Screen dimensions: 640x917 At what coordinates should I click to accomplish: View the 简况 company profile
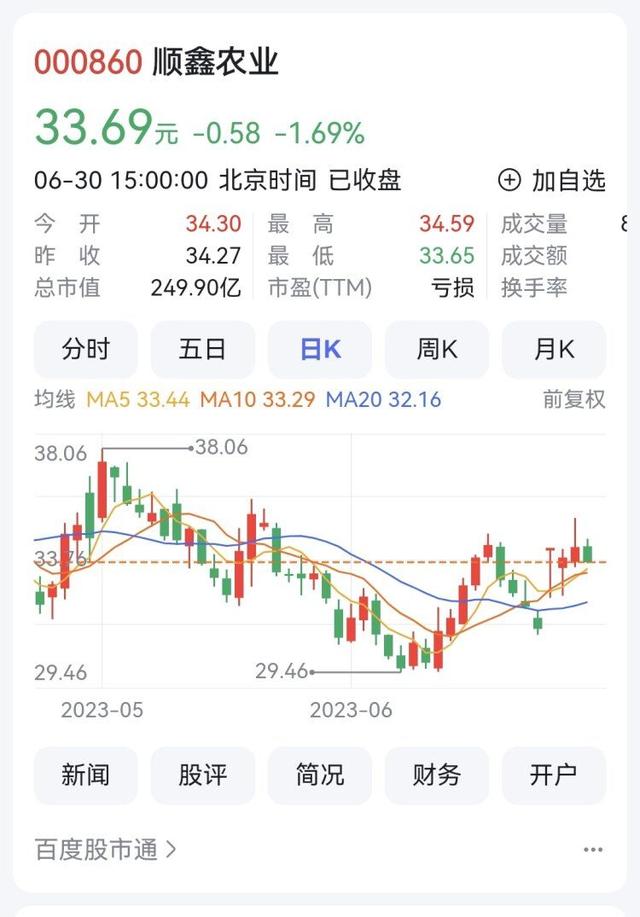[x=320, y=775]
